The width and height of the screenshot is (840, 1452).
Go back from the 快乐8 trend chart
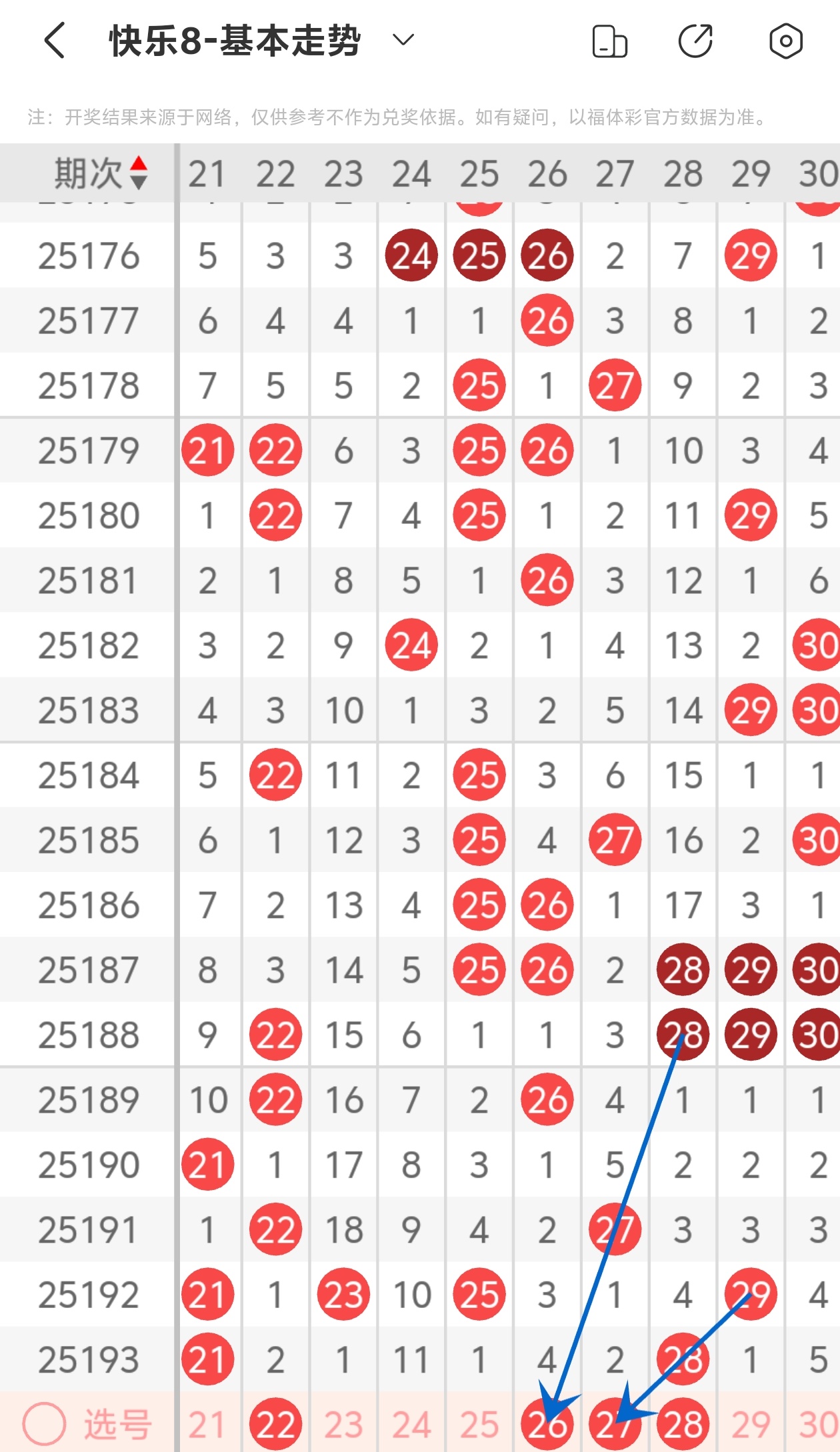pyautogui.click(x=55, y=41)
